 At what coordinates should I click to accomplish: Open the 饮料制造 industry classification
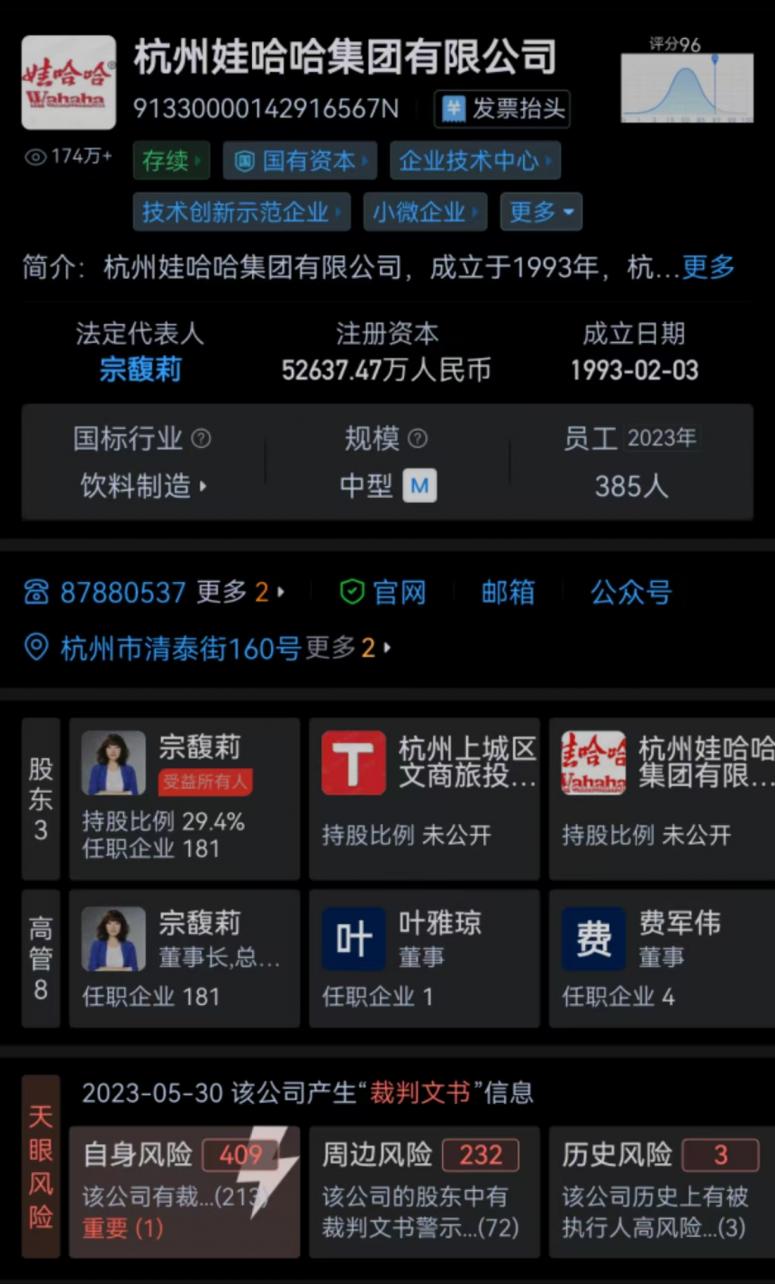(x=143, y=486)
